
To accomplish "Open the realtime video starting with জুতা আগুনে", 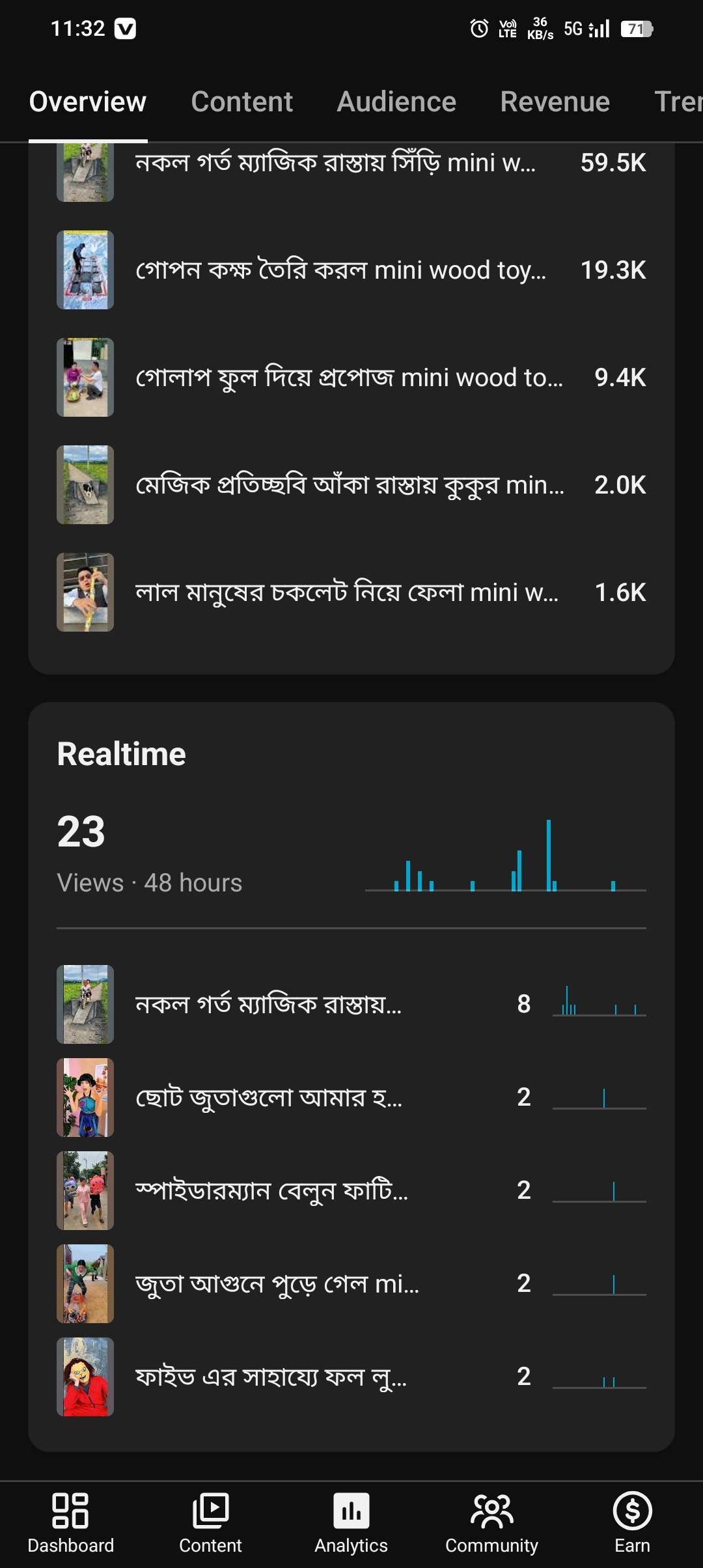I will pyautogui.click(x=351, y=1284).
